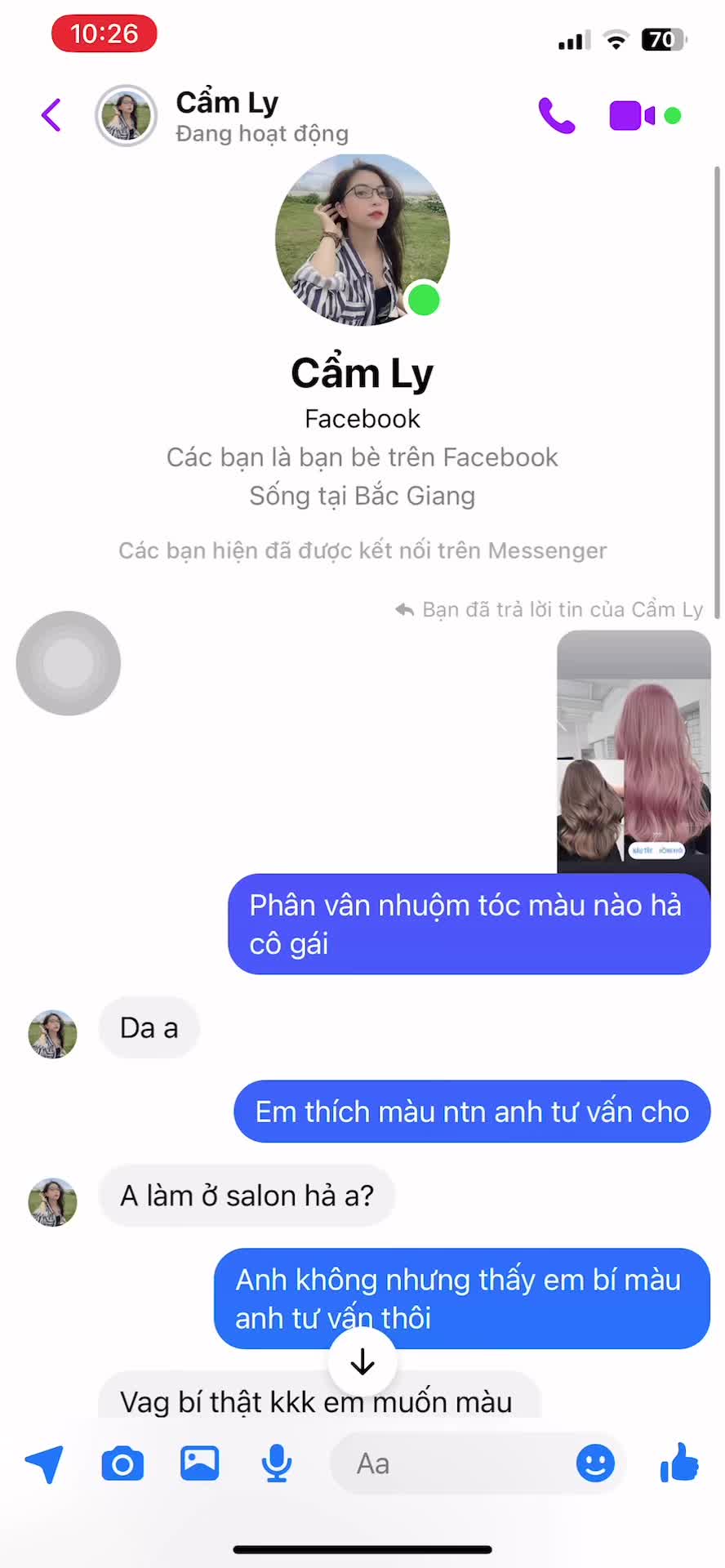Screen dimensions: 725x1568
Task: Tap the location arrow icon in toolbar
Action: click(x=45, y=1463)
